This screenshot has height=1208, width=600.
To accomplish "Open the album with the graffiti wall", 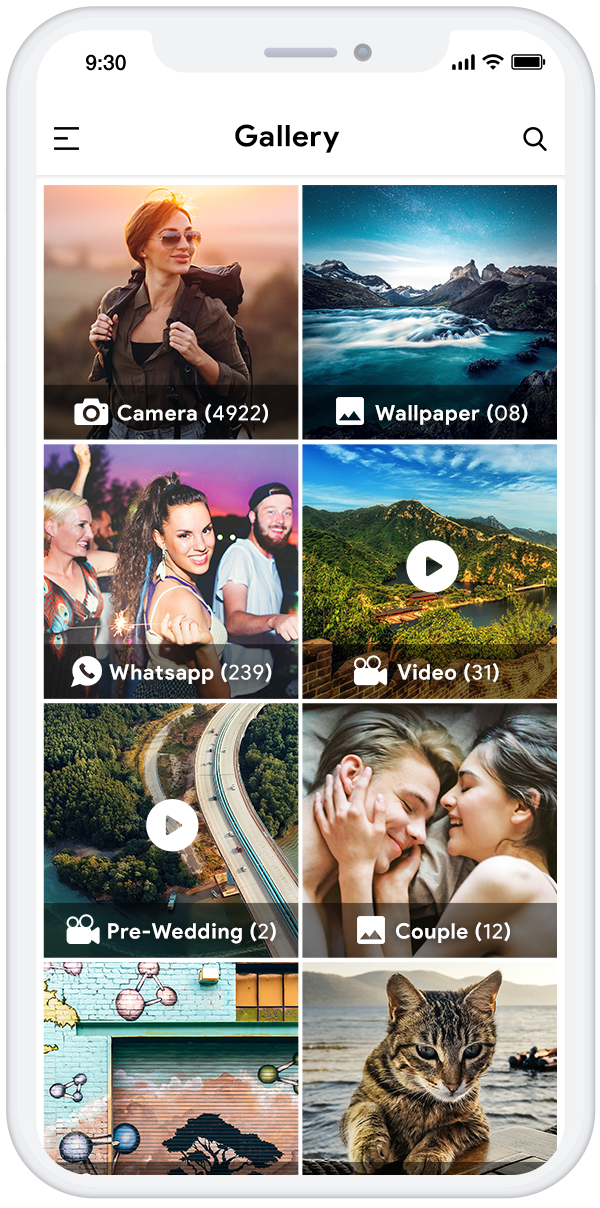I will point(171,1067).
